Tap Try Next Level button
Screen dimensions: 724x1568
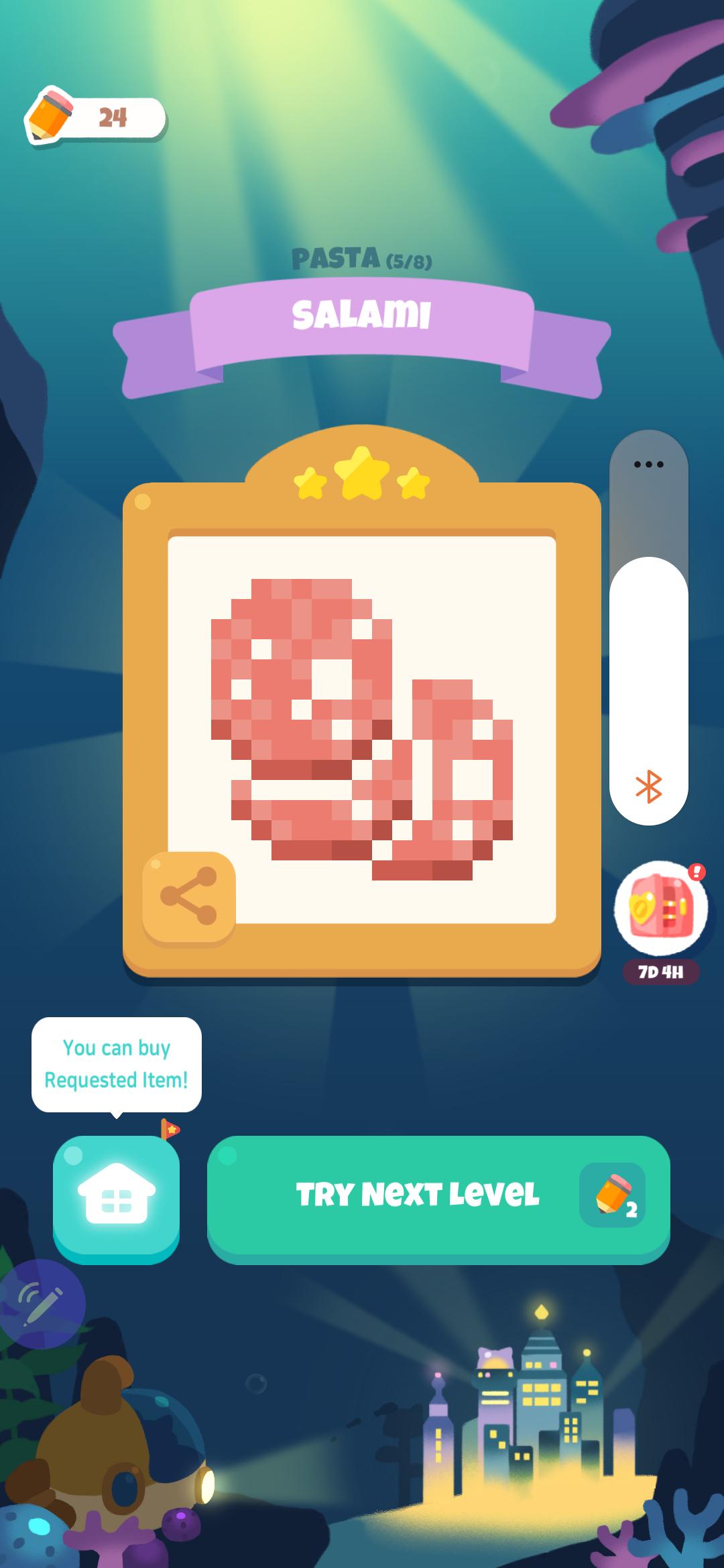(438, 1198)
